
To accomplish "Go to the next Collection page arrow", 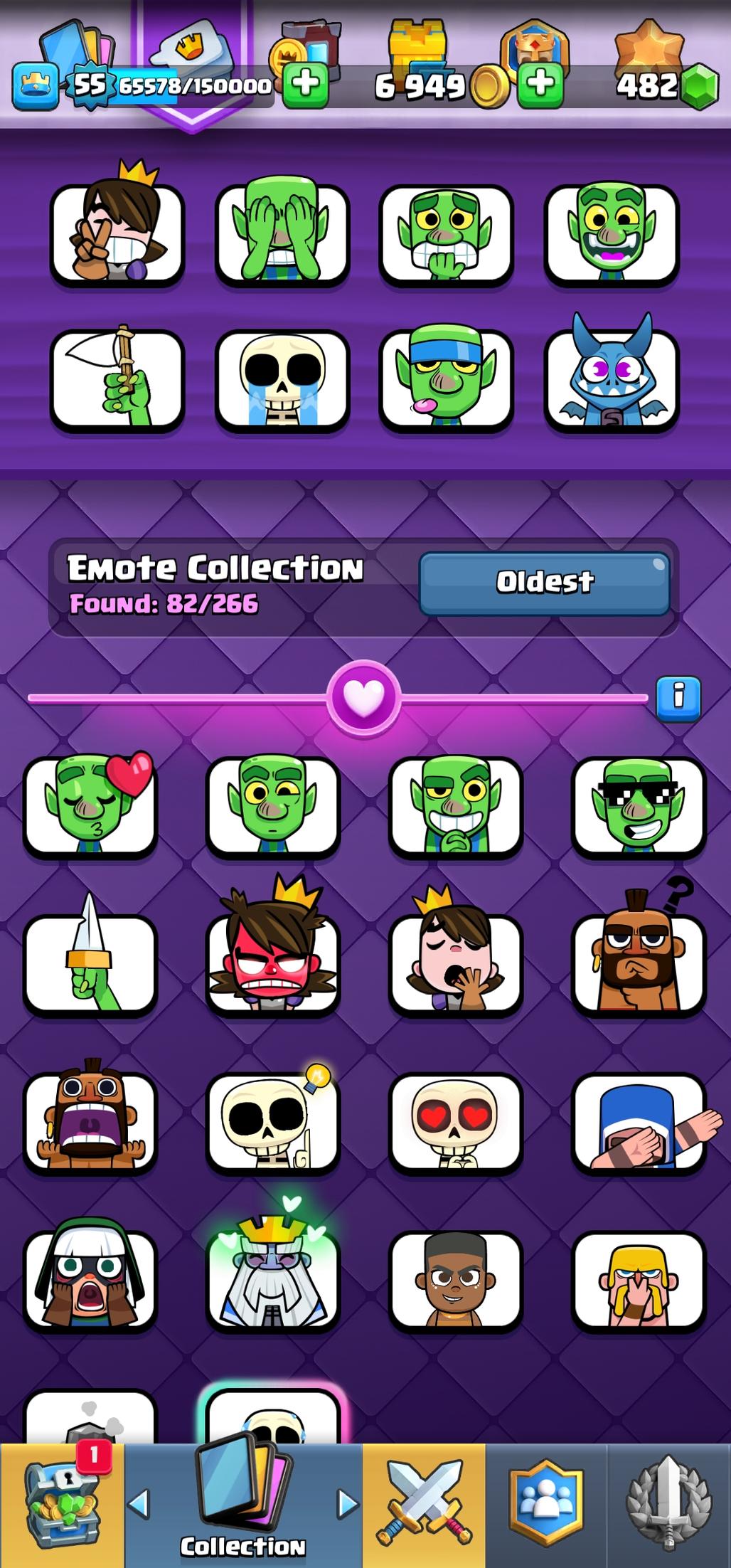I will (348, 1504).
